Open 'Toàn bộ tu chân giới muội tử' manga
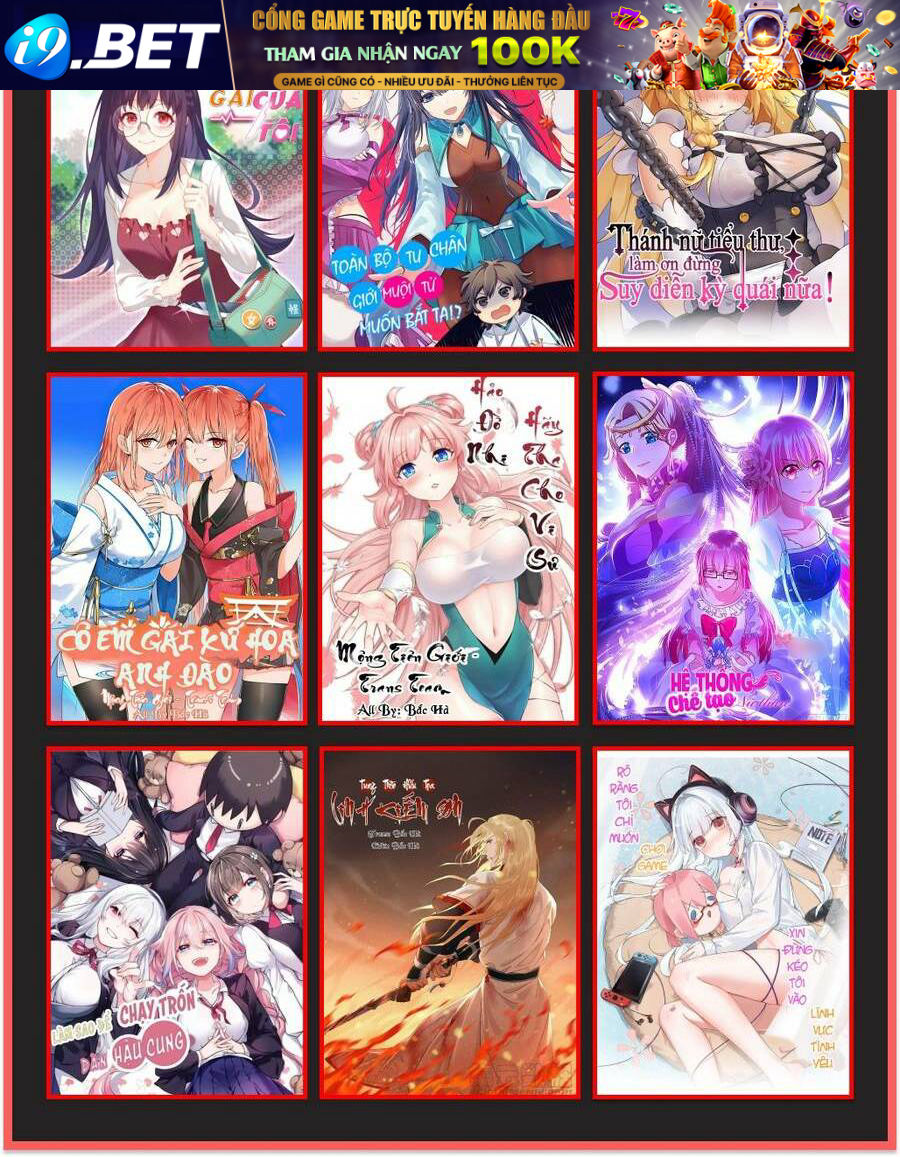This screenshot has height=1157, width=900. click(448, 218)
